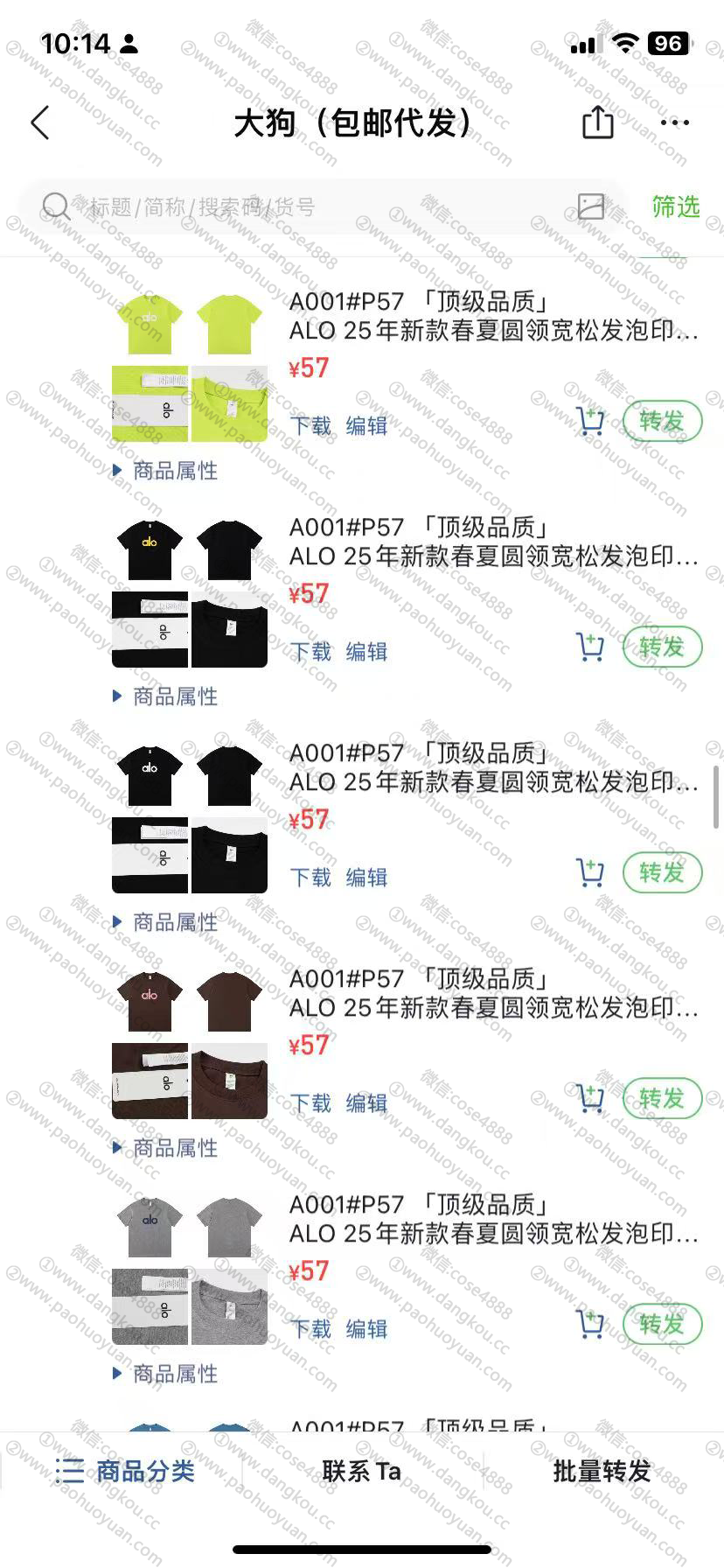Viewport: 724px width, 1568px height.
Task: Edit the gray ALO tee listing
Action: pos(366,1329)
